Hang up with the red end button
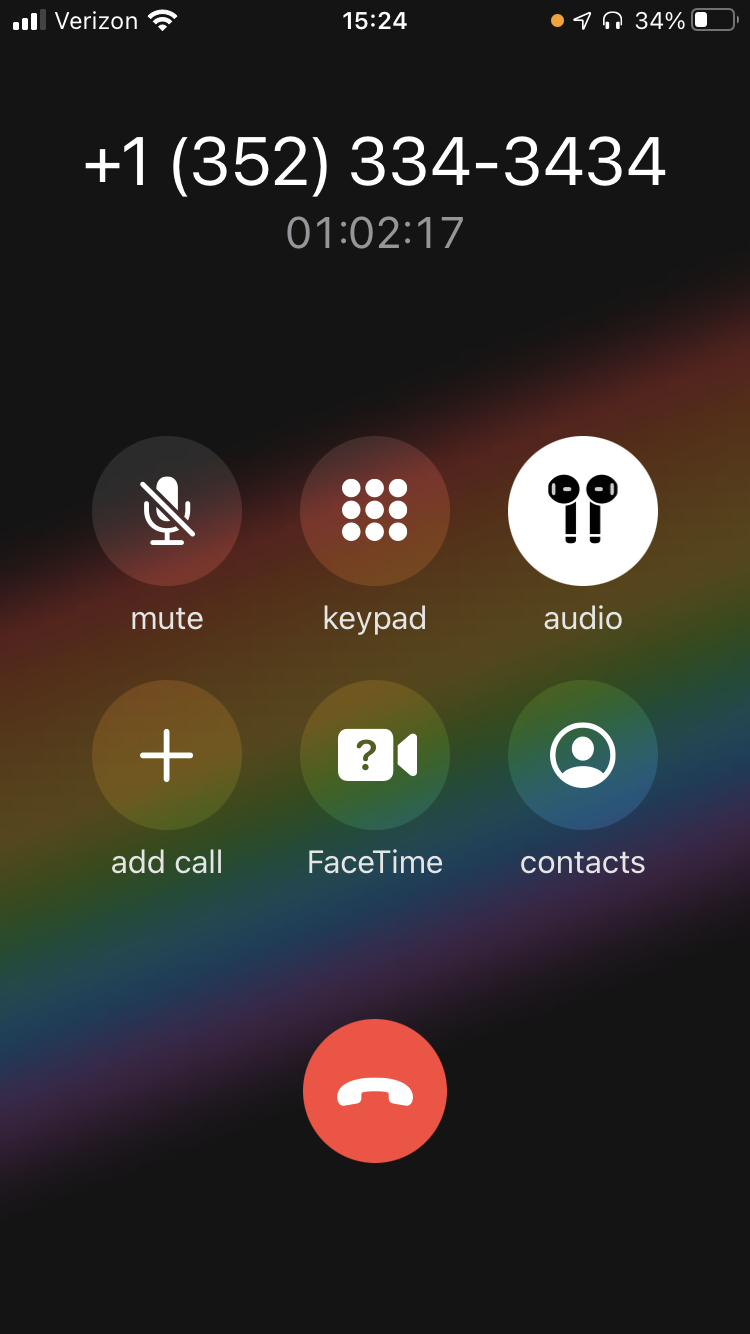750x1334 pixels. [x=375, y=1091]
